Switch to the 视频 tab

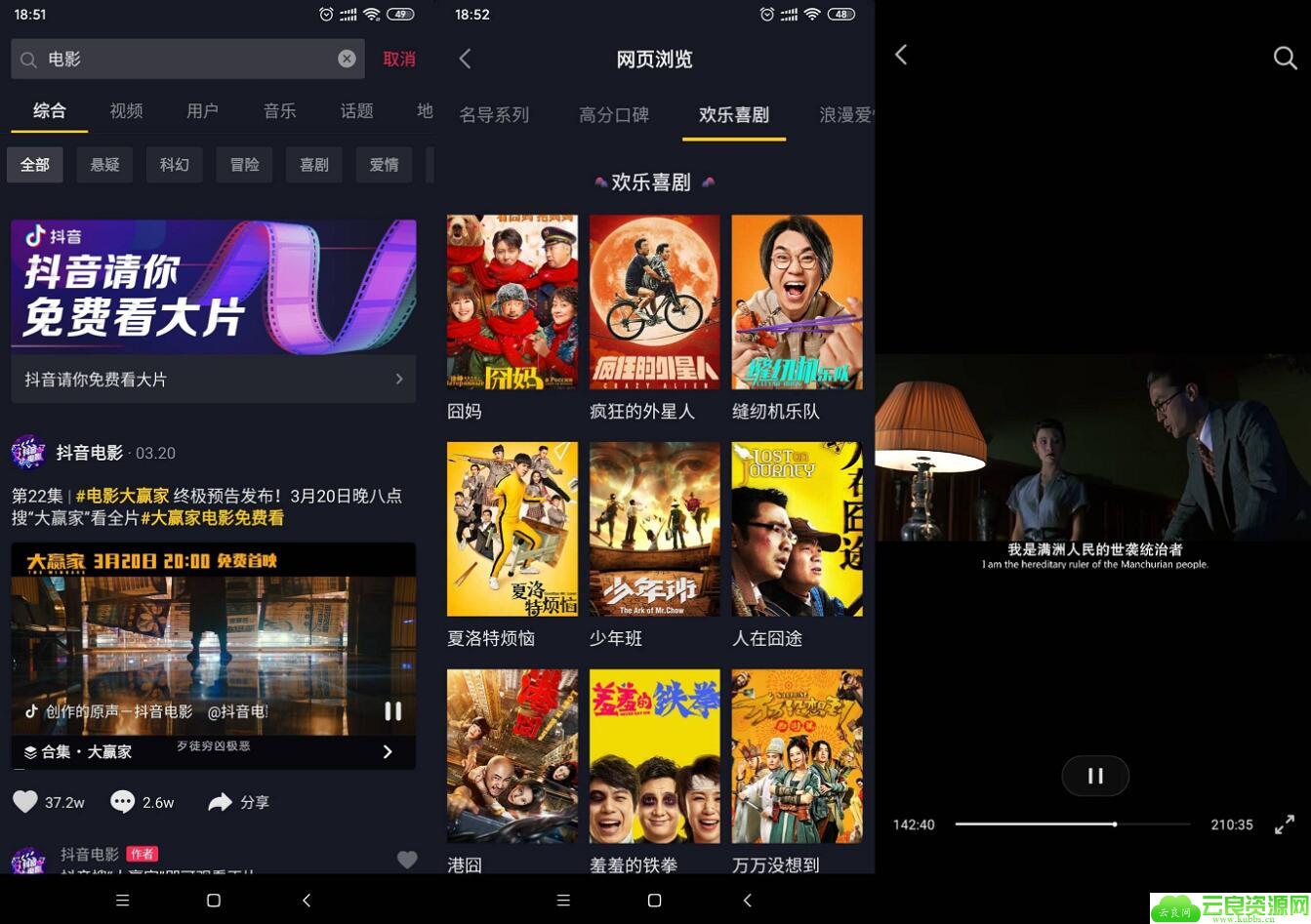coord(126,111)
